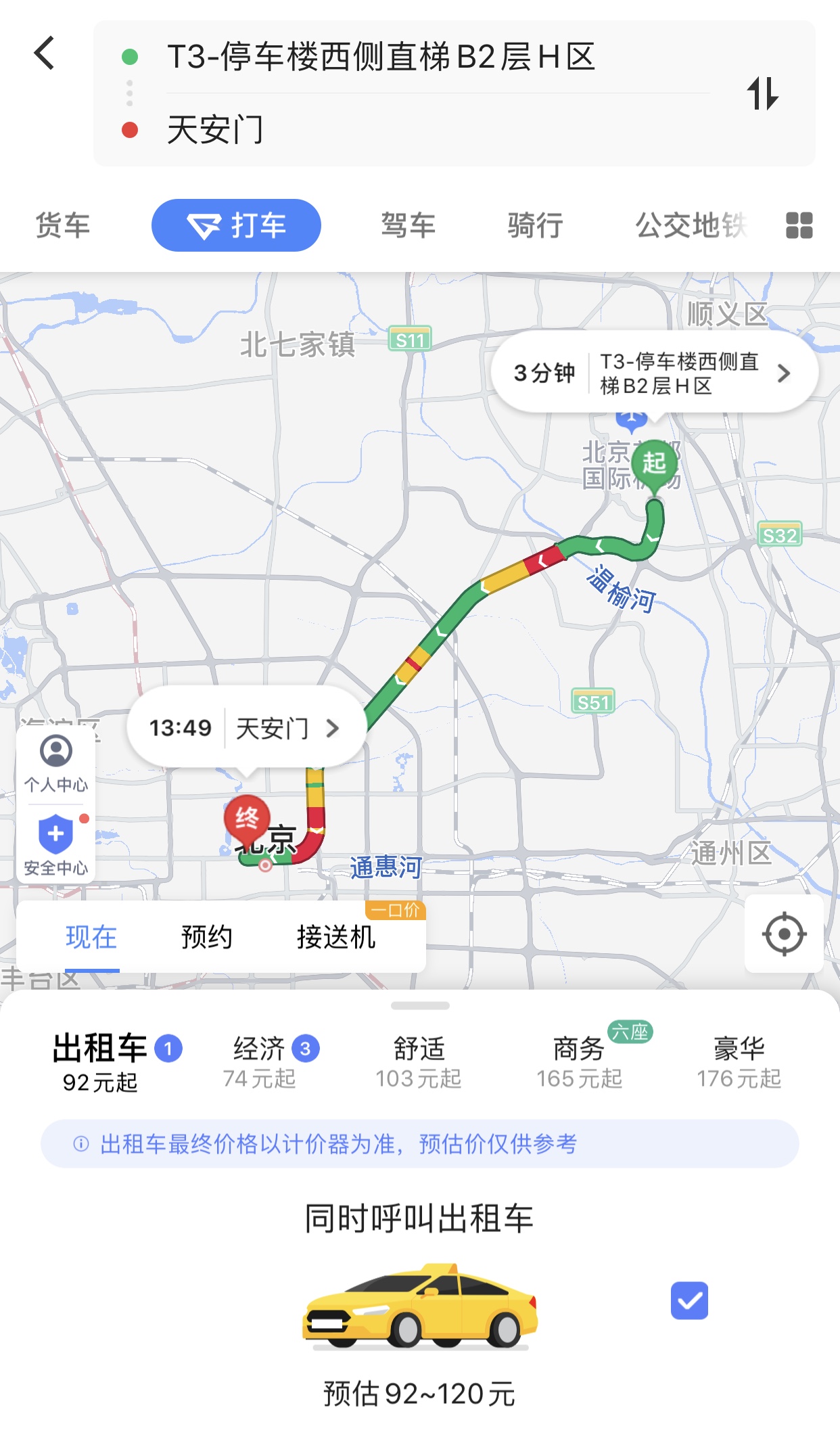The image size is (840, 1439).
Task: Edit the starting point T3-停车楼西侧直梯B2层H区
Action: [381, 57]
